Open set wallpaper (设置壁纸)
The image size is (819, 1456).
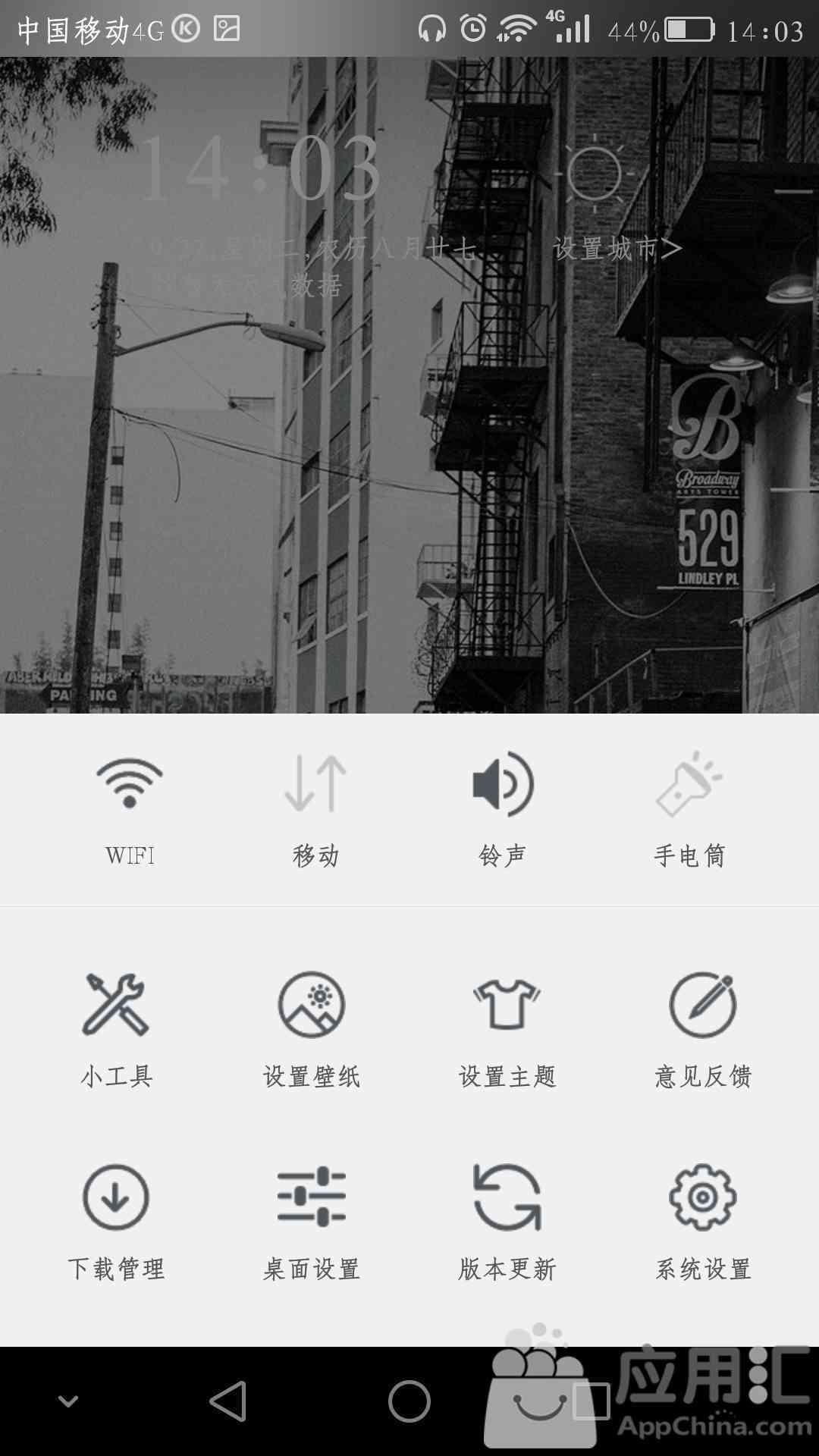point(312,1029)
